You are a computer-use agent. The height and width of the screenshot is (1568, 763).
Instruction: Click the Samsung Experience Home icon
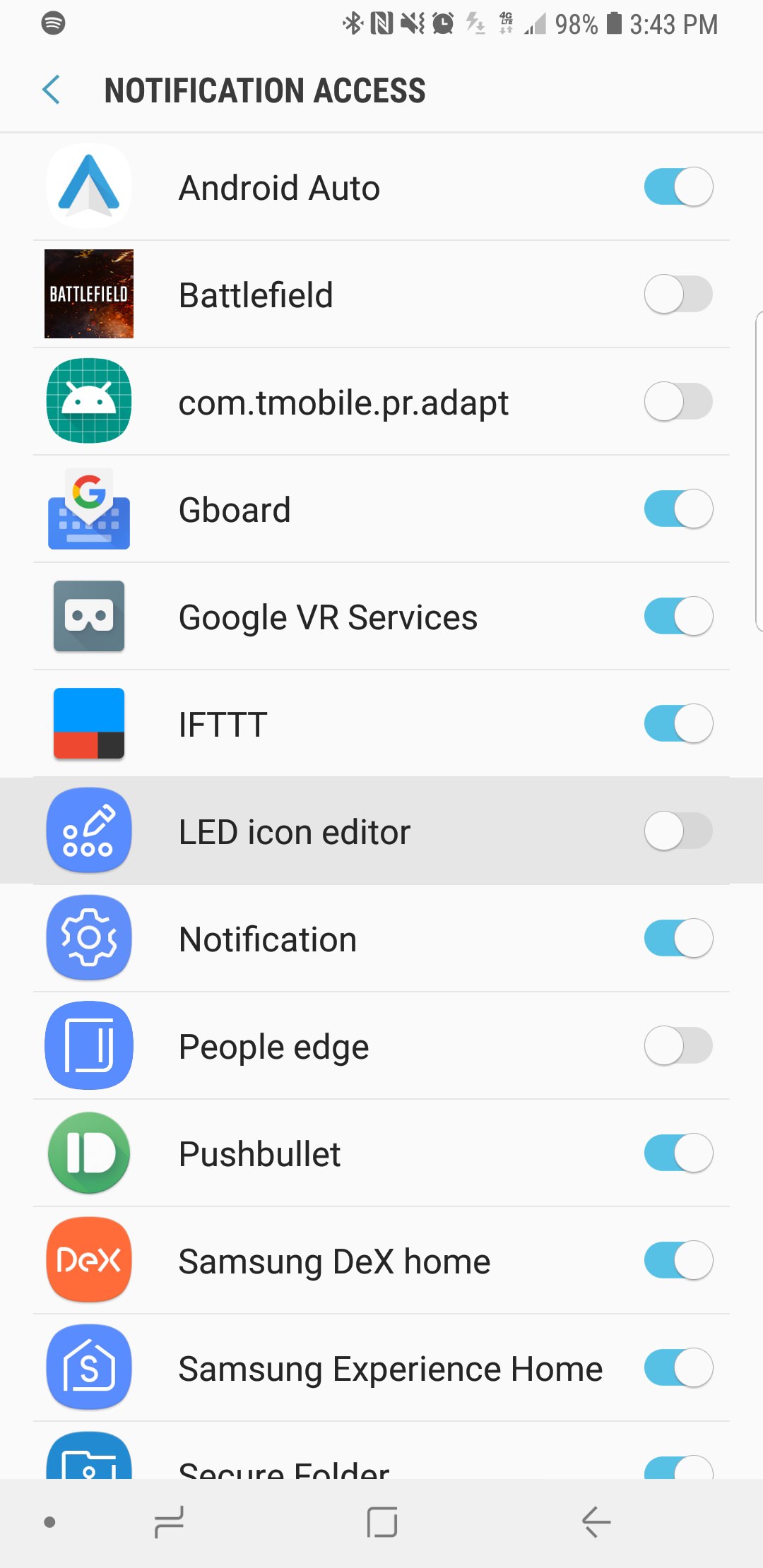(x=88, y=1367)
